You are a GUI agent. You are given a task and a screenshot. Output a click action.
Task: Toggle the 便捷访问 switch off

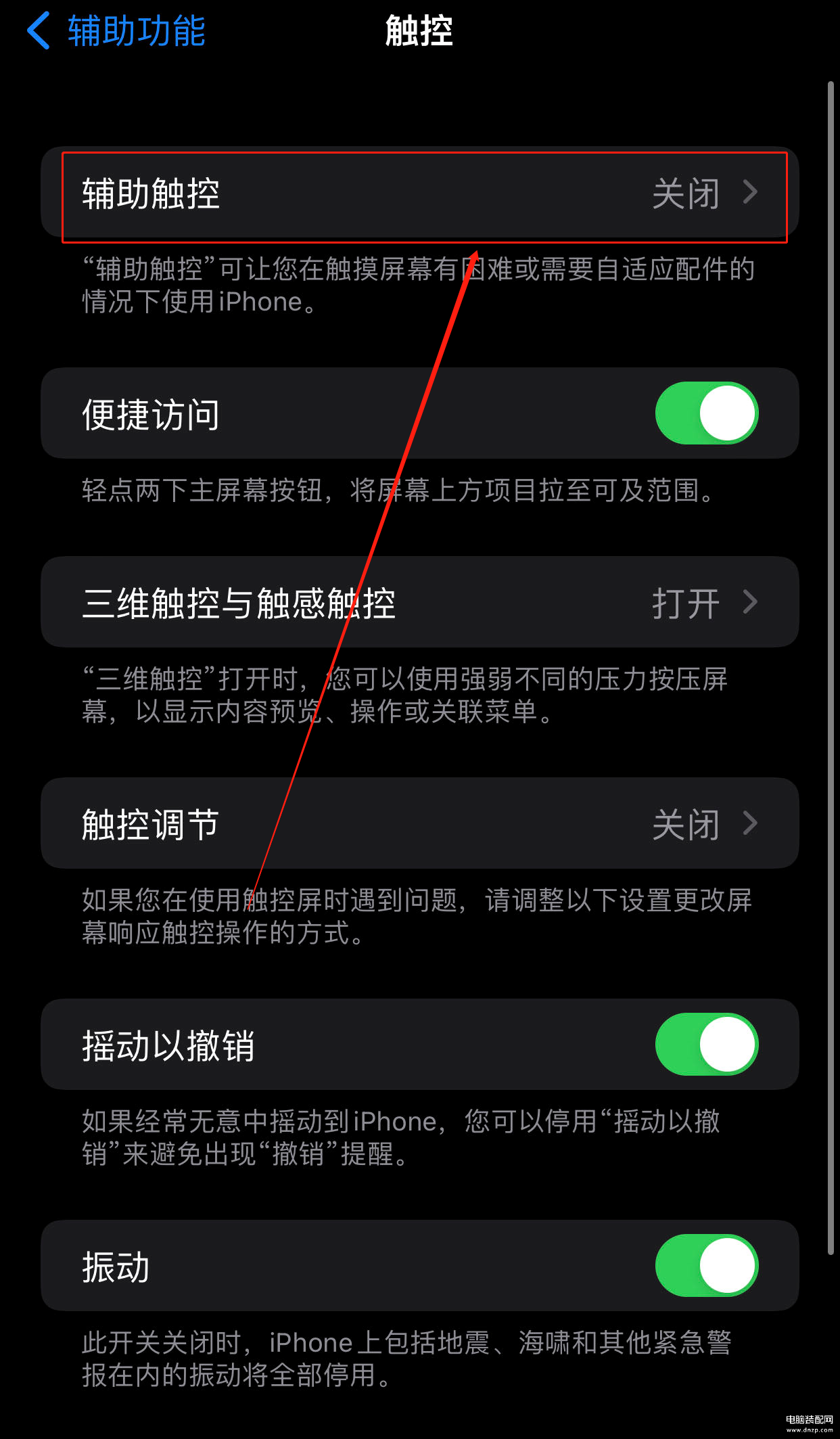tap(706, 413)
